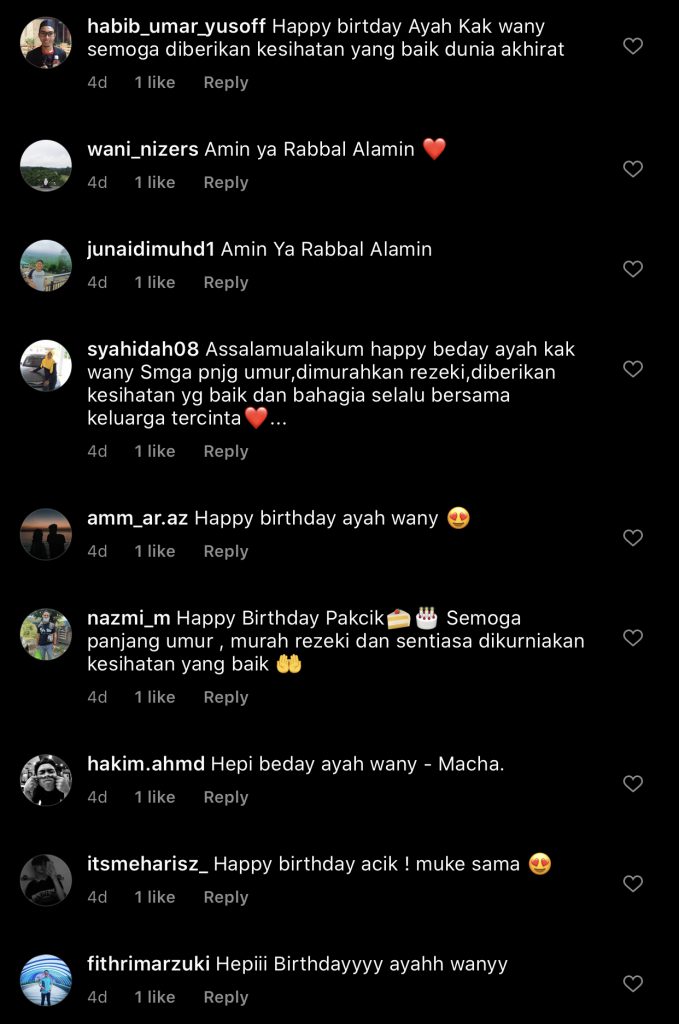
Task: Like wani_nizers' Amin comment
Action: (632, 169)
